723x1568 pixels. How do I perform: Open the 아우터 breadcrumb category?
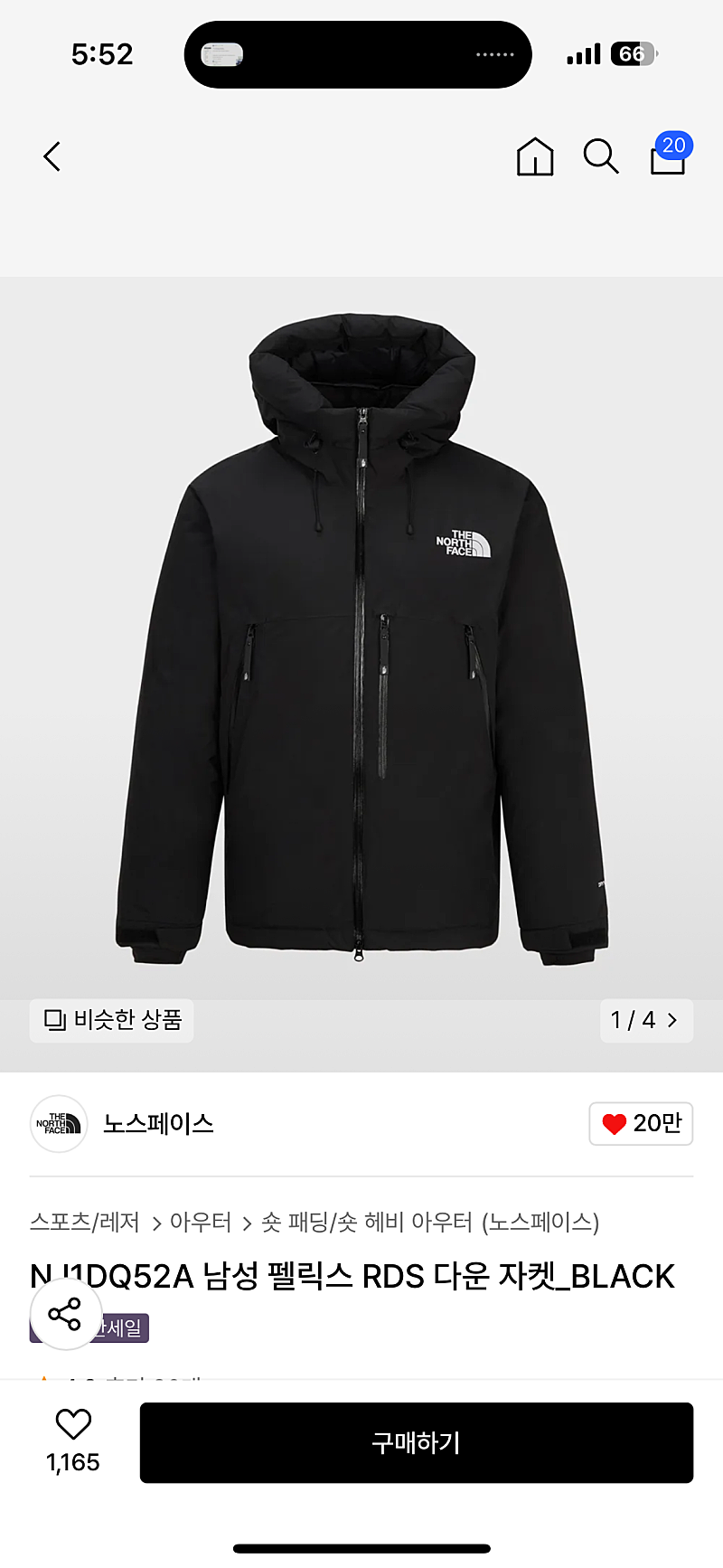pos(201,1223)
